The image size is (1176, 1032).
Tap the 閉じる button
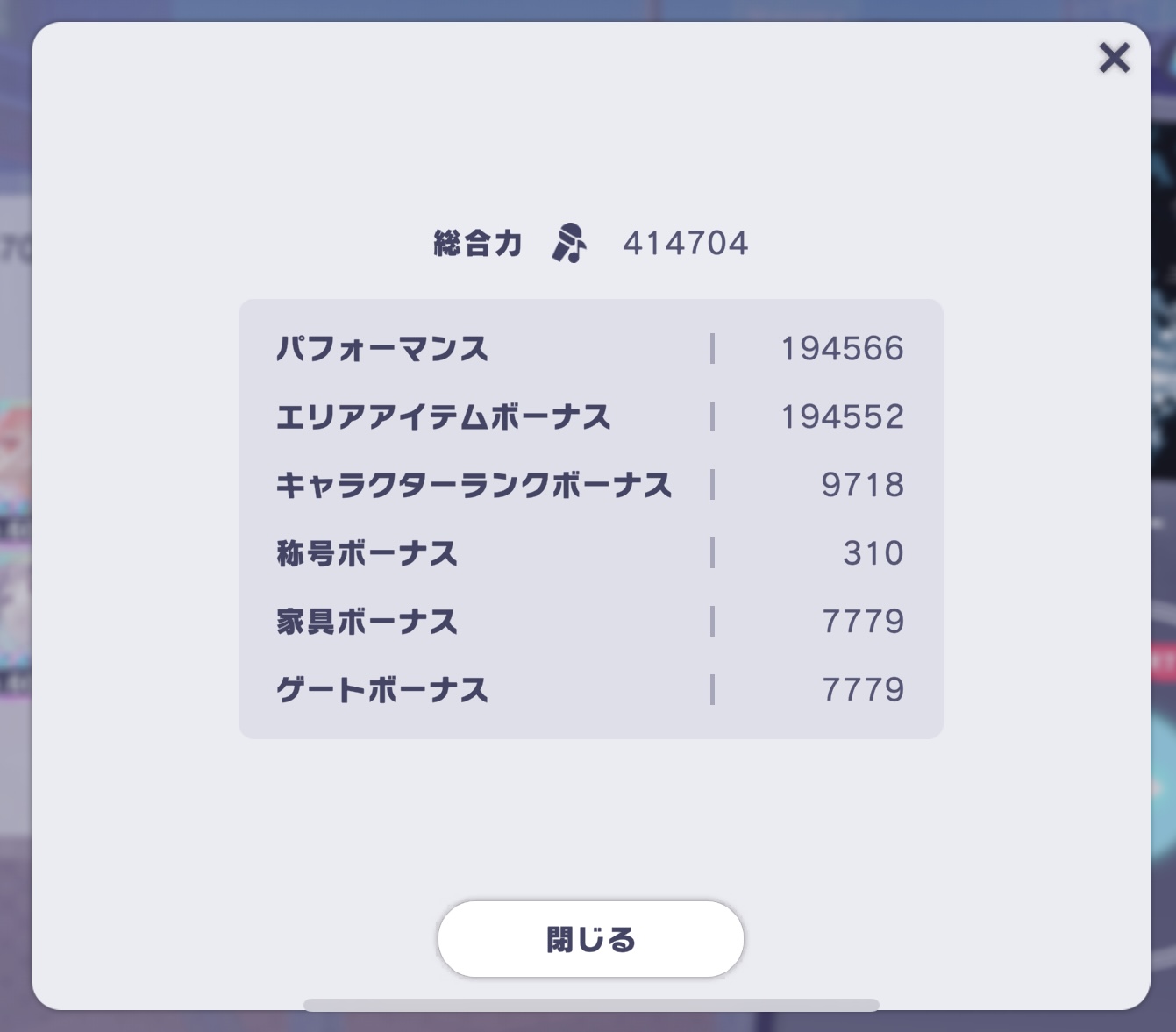pos(590,939)
